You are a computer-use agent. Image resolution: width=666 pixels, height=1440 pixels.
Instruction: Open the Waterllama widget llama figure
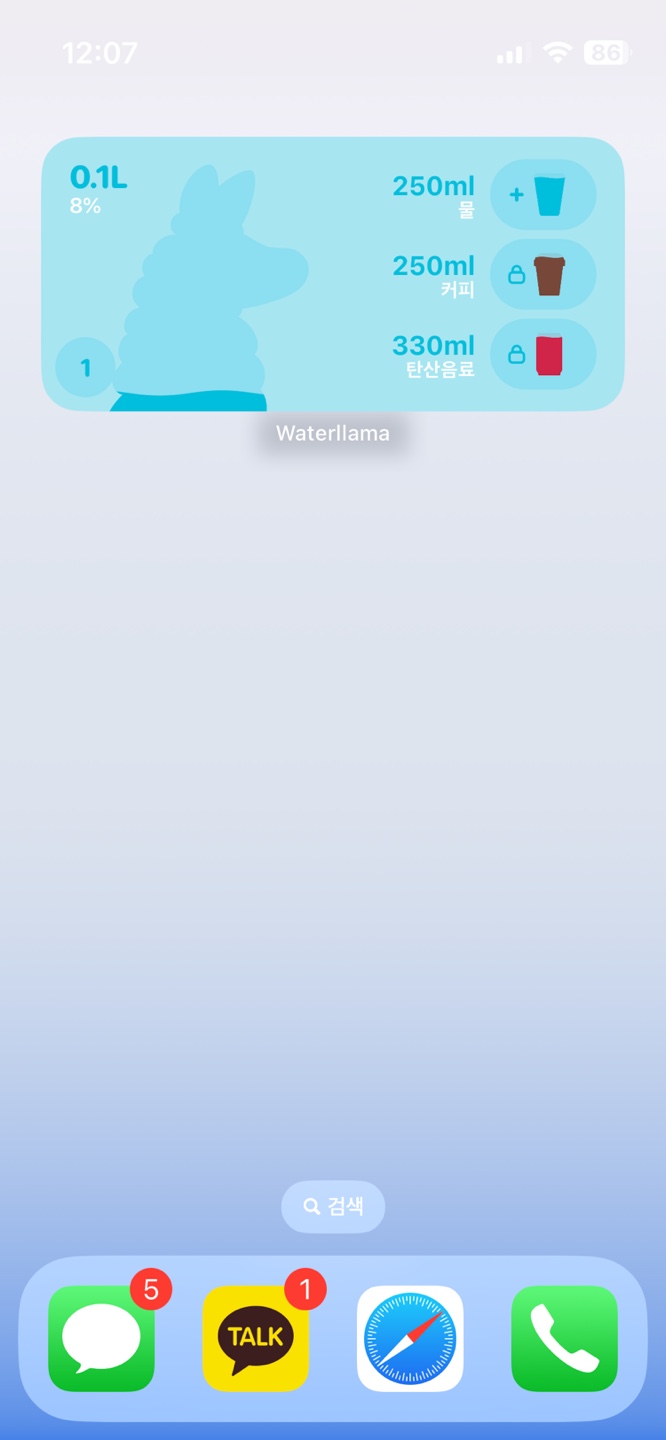[x=208, y=290]
